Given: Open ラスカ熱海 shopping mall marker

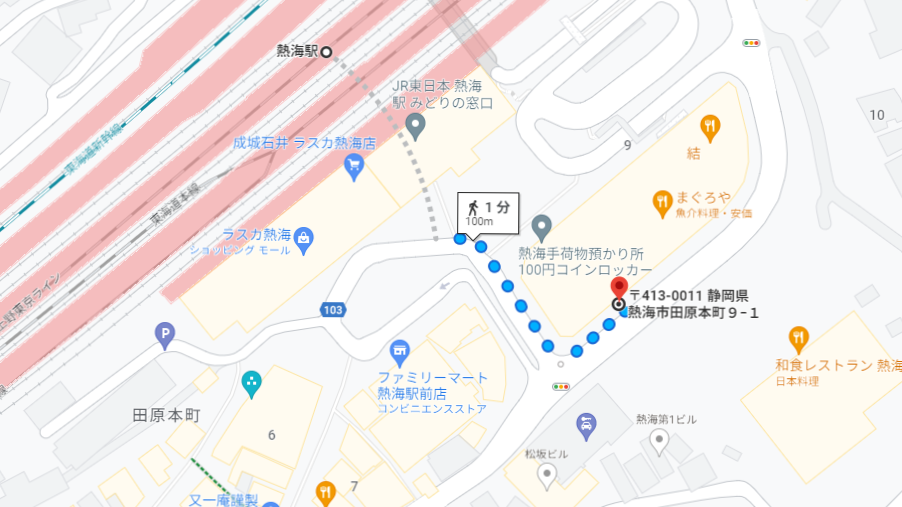Looking at the screenshot, I should click(x=305, y=239).
